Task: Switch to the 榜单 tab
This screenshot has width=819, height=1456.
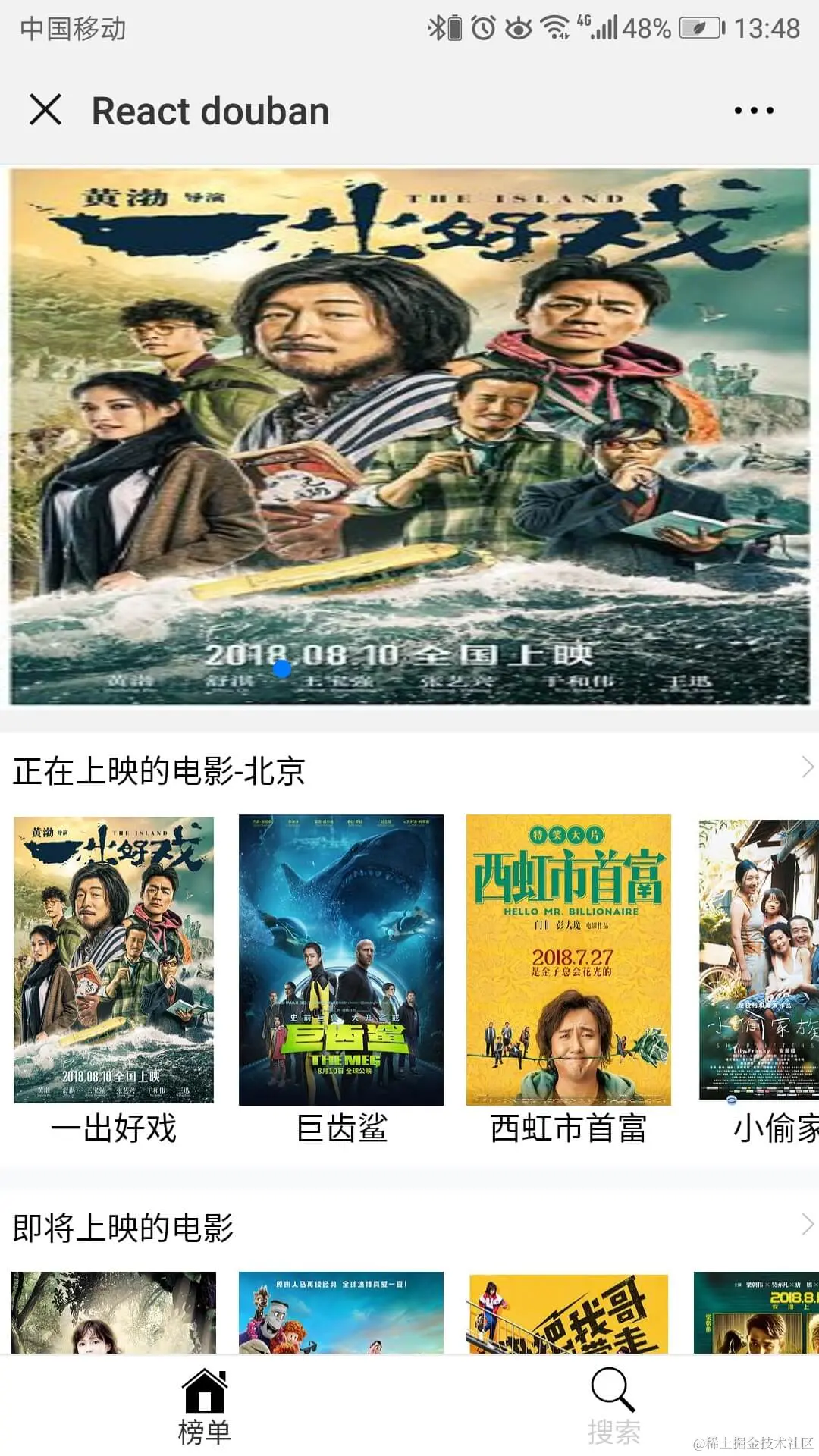Action: tap(204, 1407)
